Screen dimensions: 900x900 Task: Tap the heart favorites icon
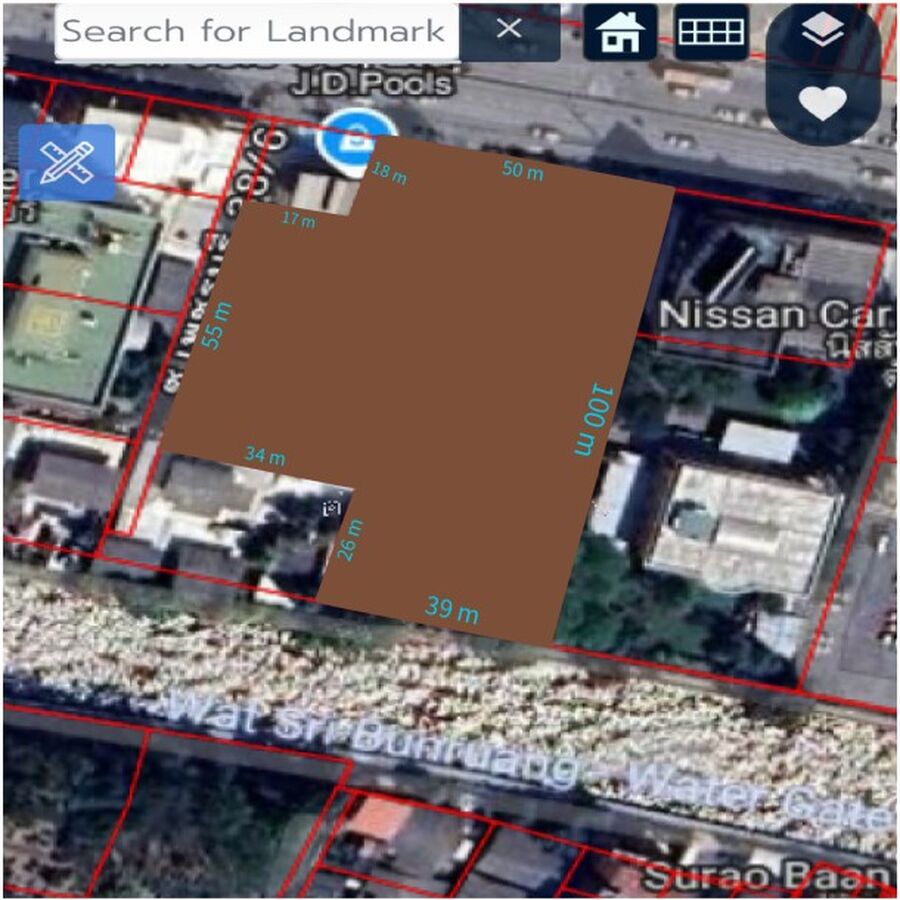[x=823, y=103]
